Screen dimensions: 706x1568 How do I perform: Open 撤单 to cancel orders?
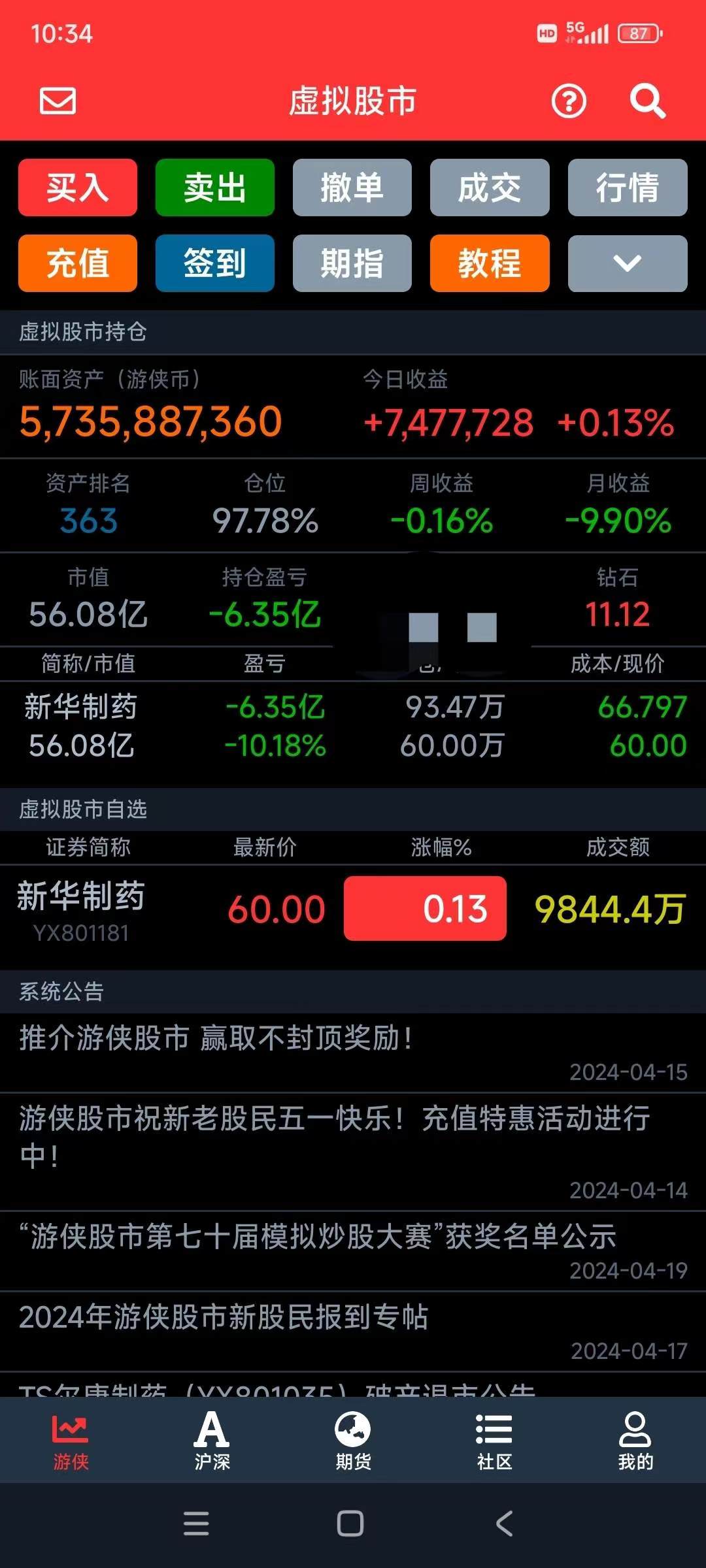click(x=352, y=188)
